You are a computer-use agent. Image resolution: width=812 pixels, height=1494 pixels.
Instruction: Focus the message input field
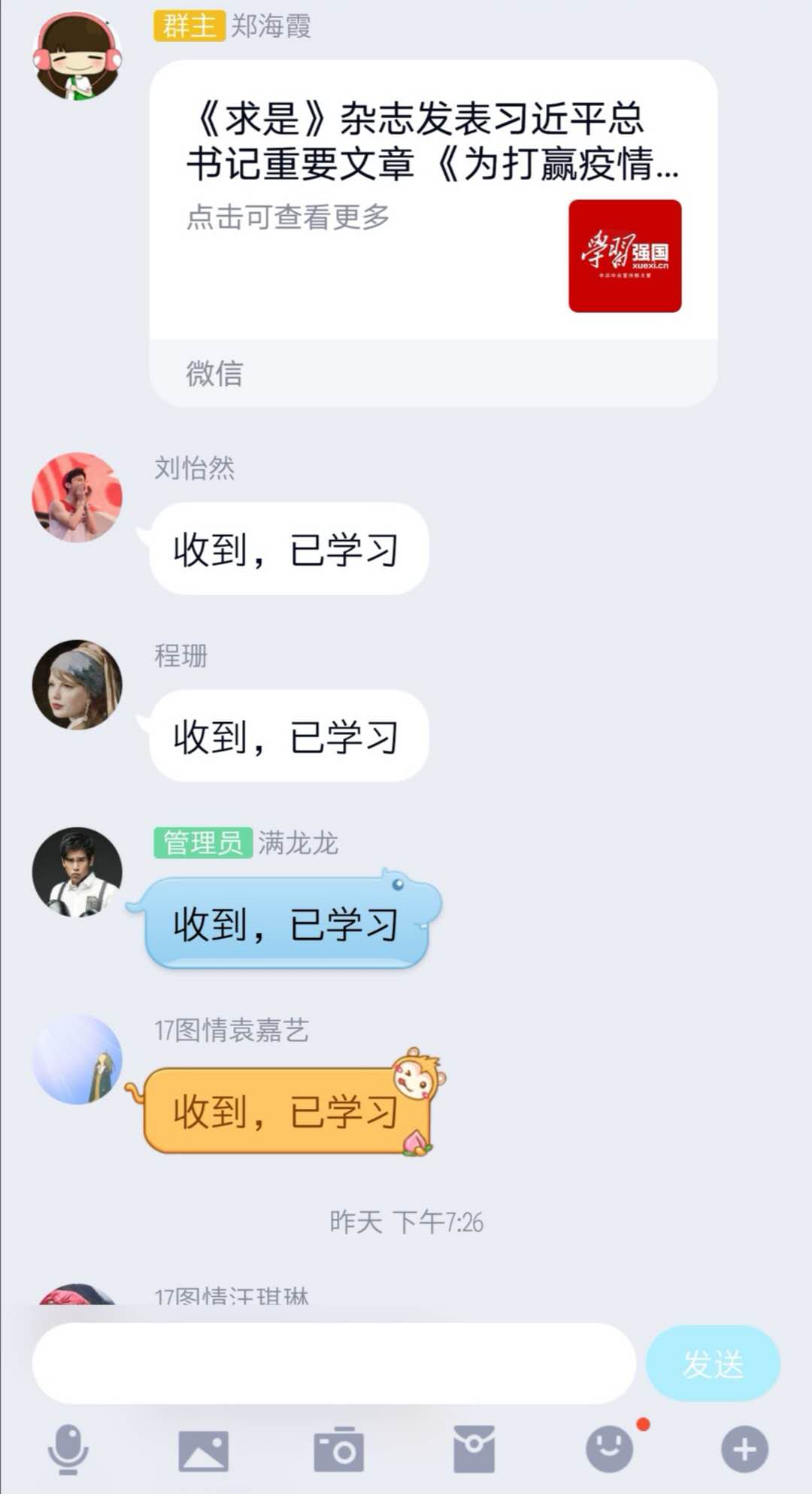click(x=334, y=1363)
